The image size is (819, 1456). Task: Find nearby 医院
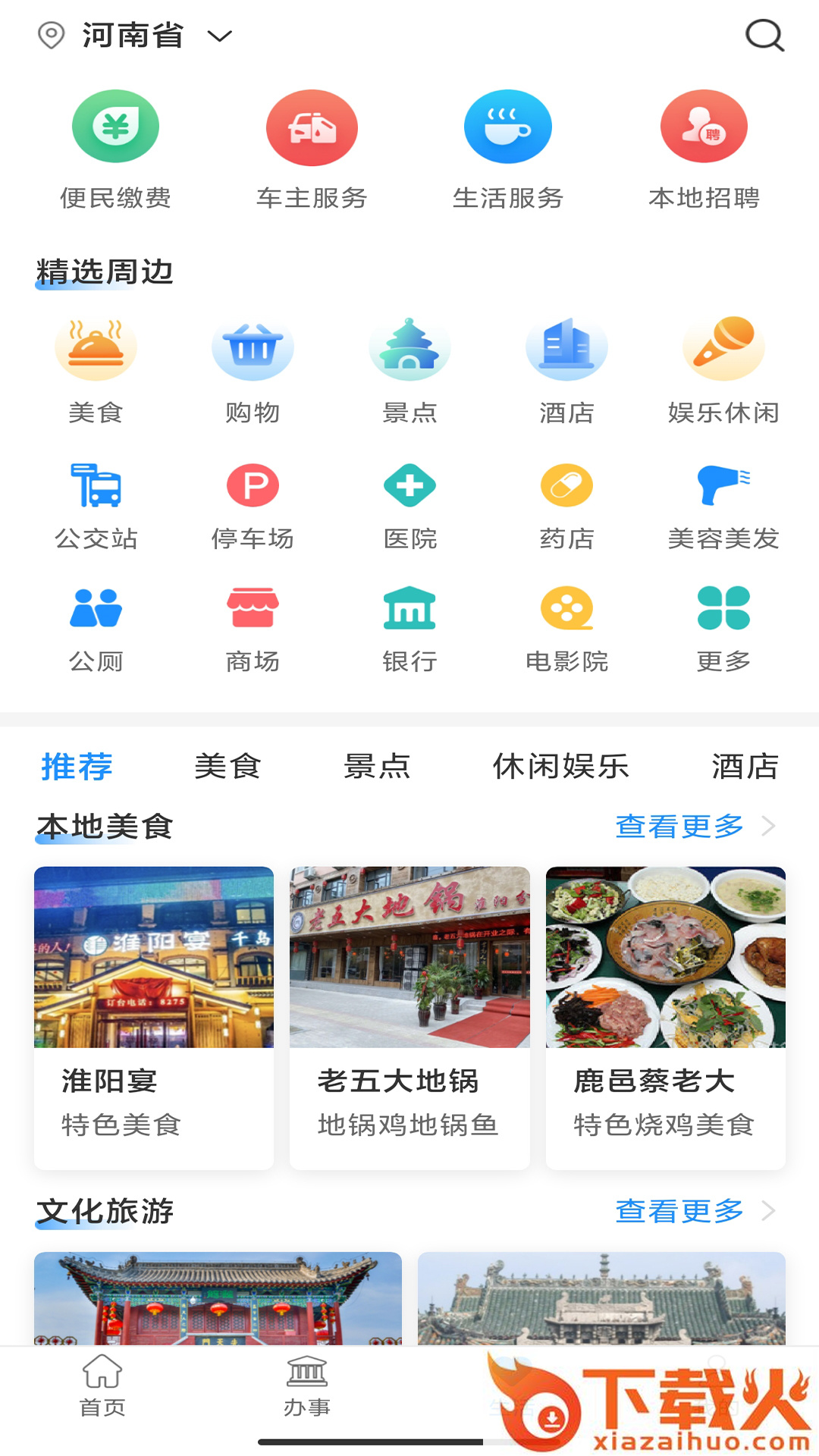coord(409,506)
